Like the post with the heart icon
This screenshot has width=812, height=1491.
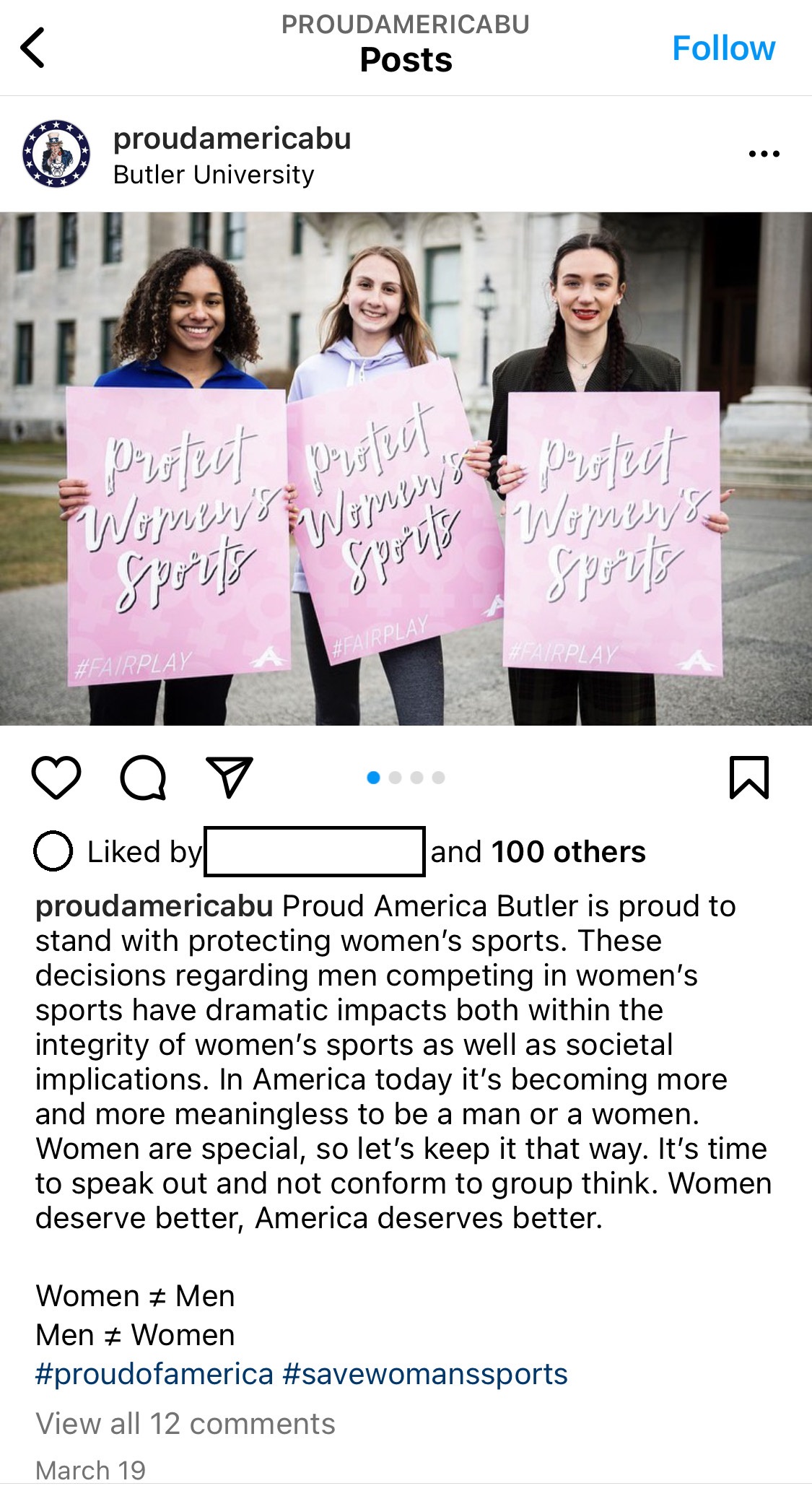point(56,778)
